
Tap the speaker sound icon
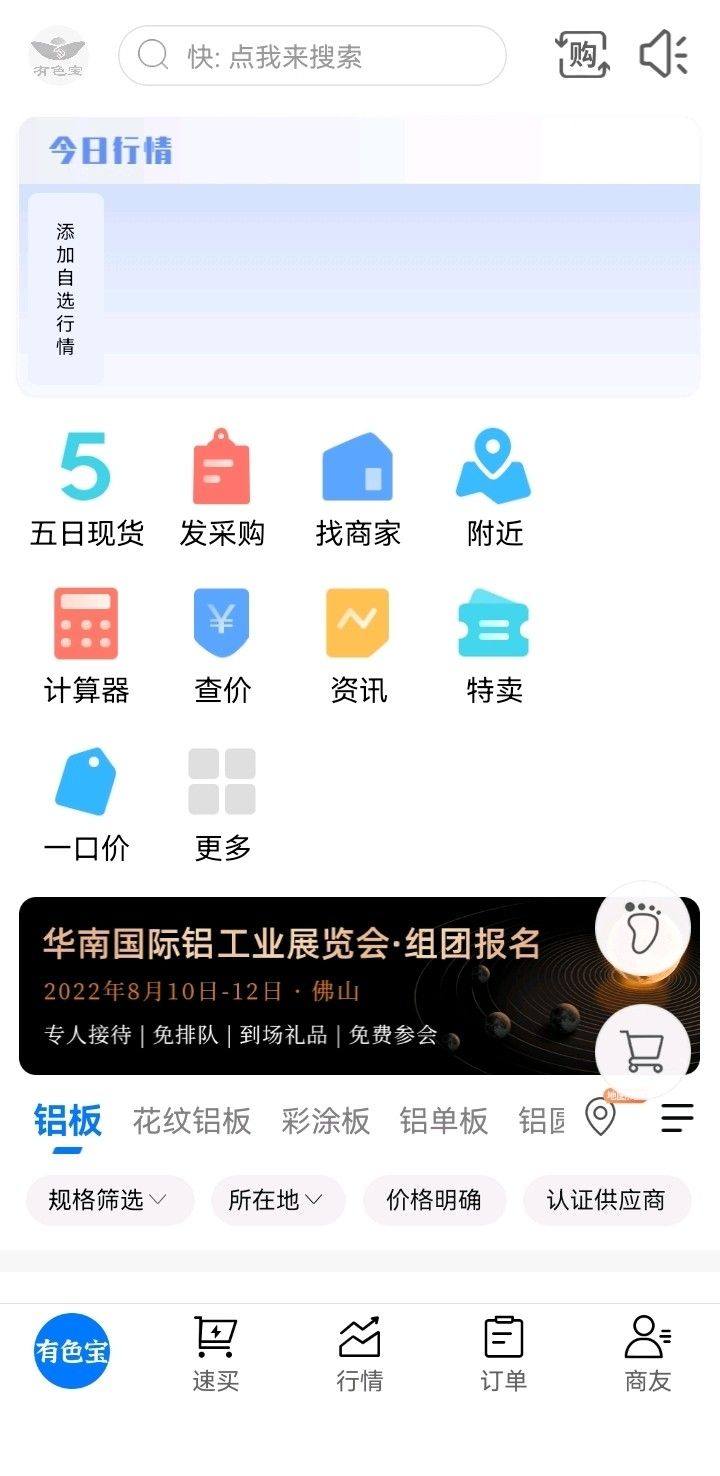click(663, 54)
